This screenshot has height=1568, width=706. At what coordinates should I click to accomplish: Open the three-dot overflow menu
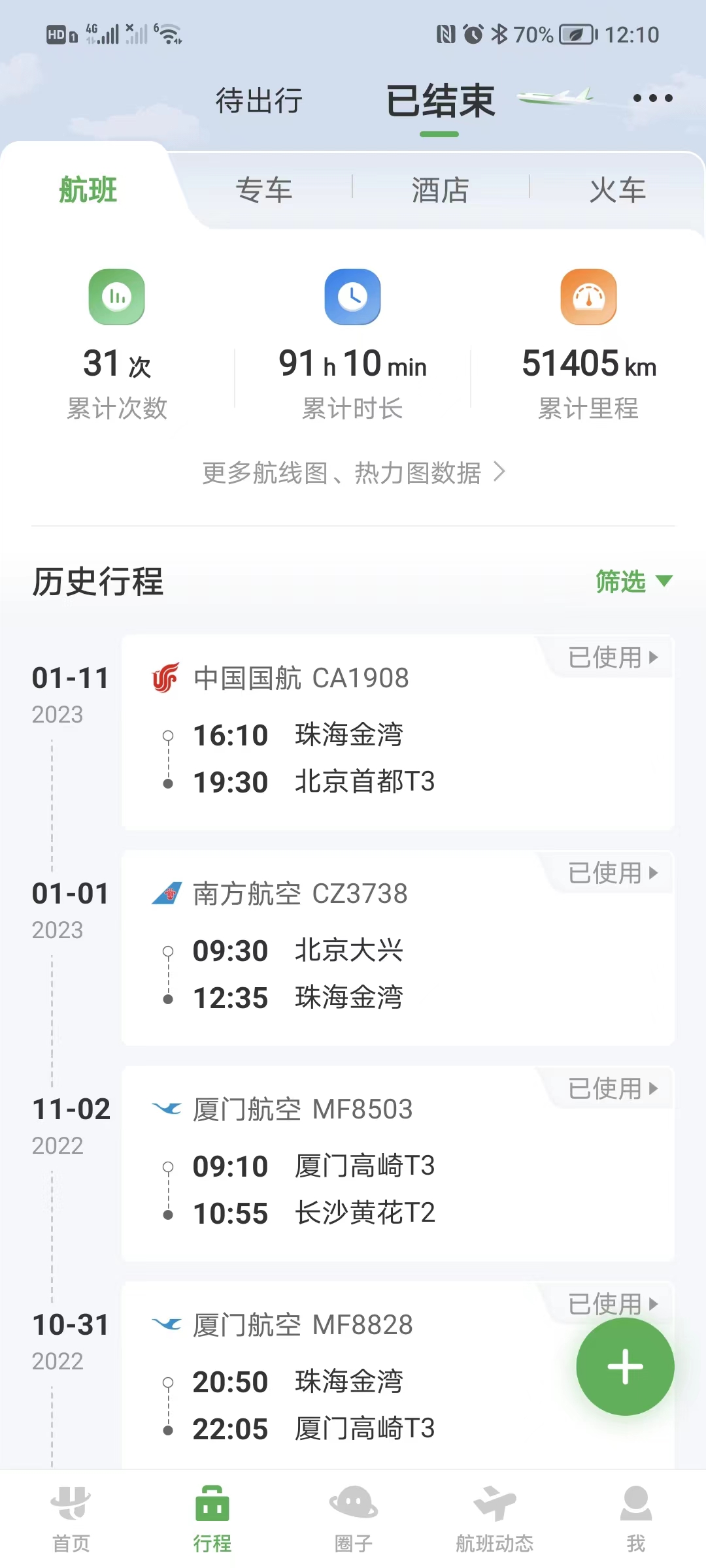(x=652, y=99)
